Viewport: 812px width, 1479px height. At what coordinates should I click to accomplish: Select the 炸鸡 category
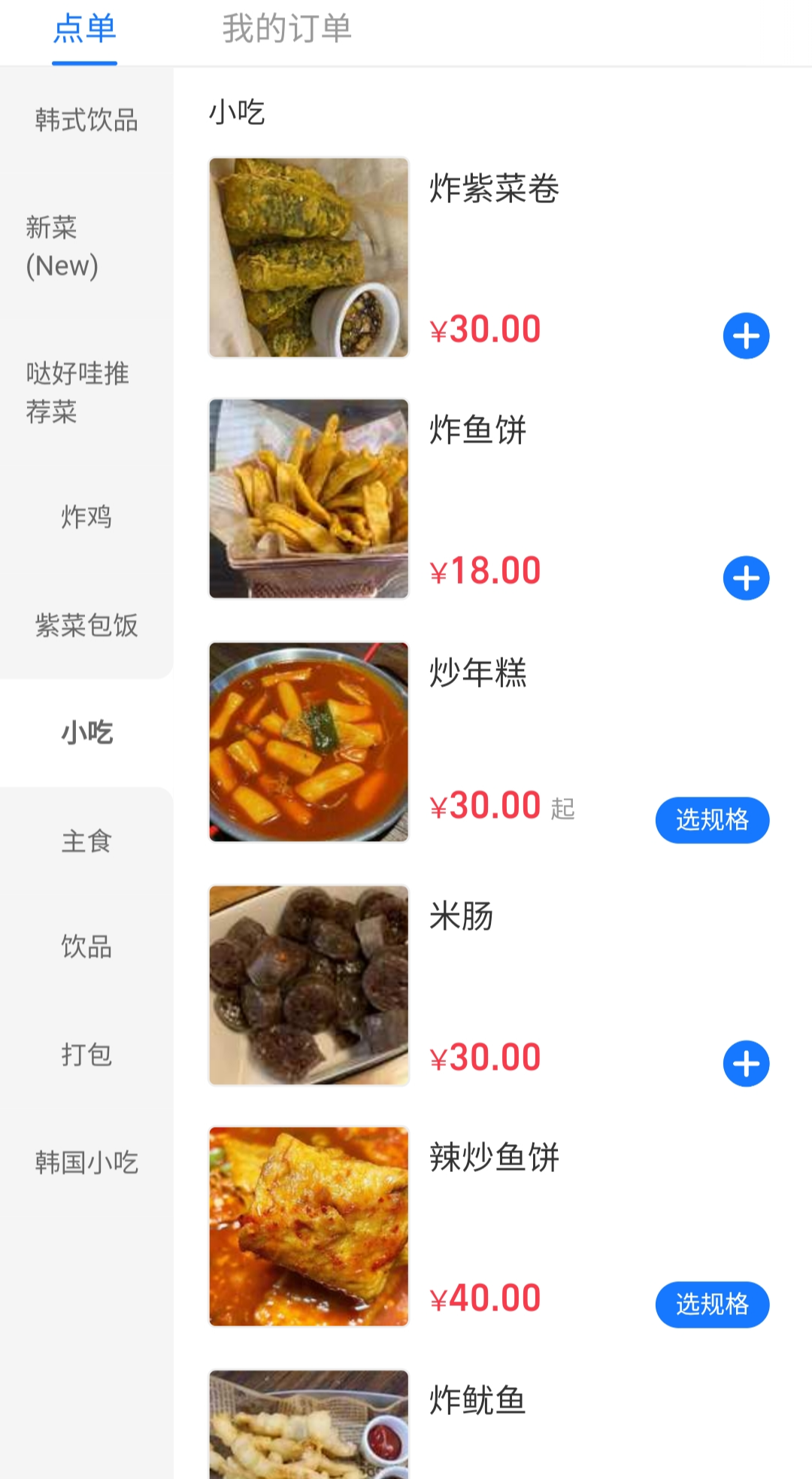[x=86, y=517]
